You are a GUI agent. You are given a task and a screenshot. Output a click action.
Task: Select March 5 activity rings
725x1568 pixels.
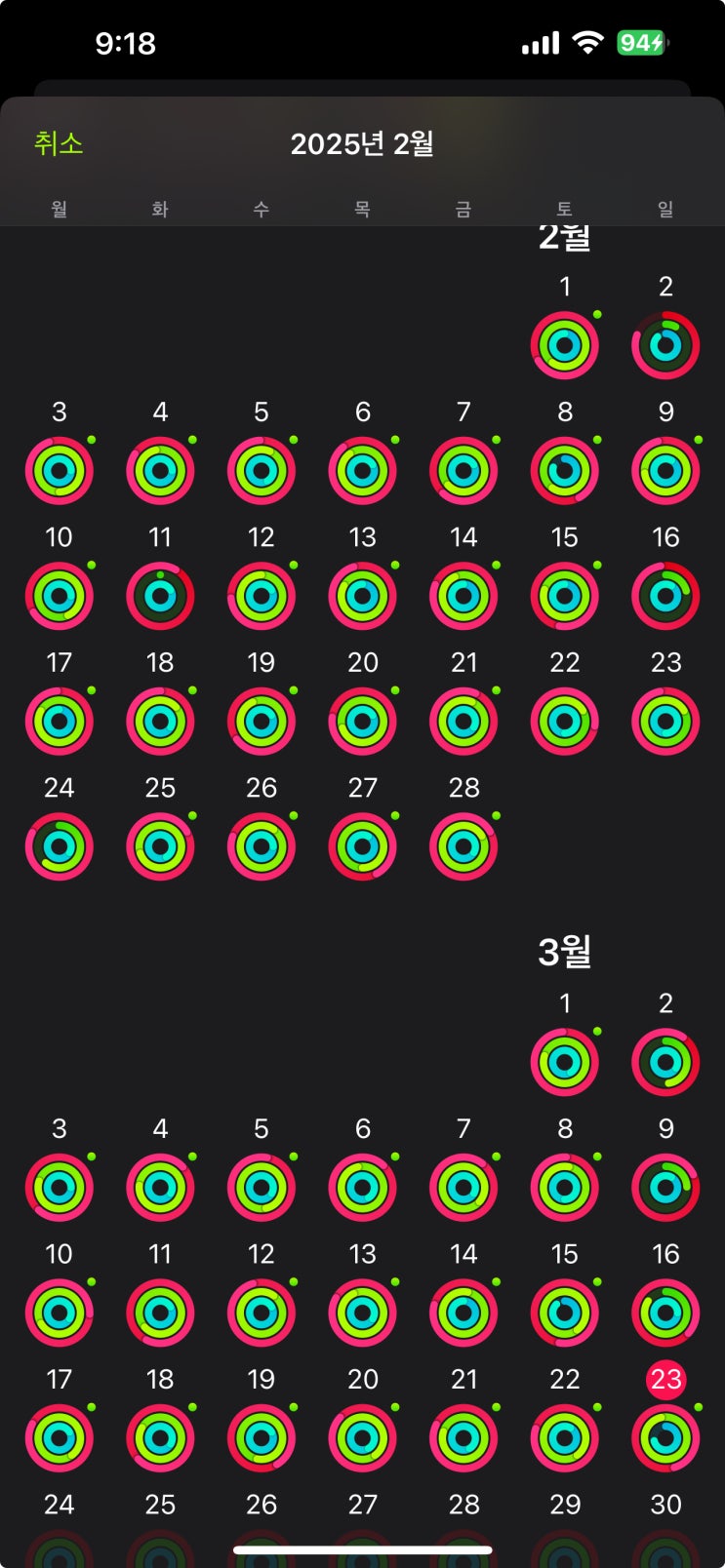pyautogui.click(x=262, y=1188)
